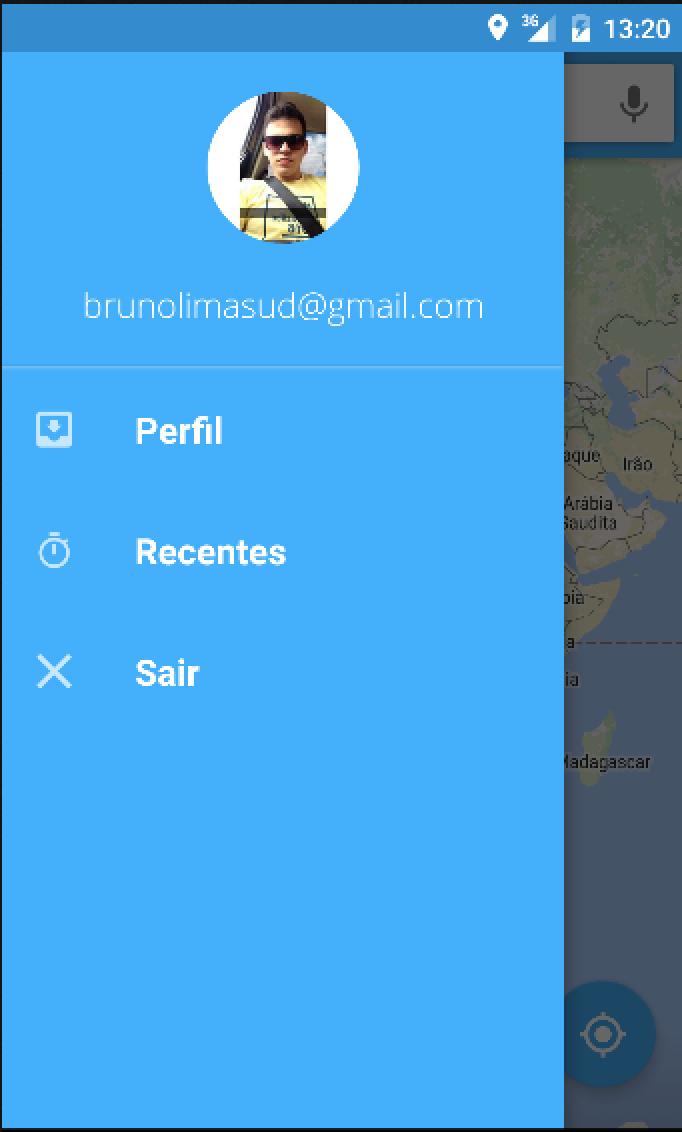Select Sair to log out
This screenshot has height=1132, width=682.
(167, 673)
